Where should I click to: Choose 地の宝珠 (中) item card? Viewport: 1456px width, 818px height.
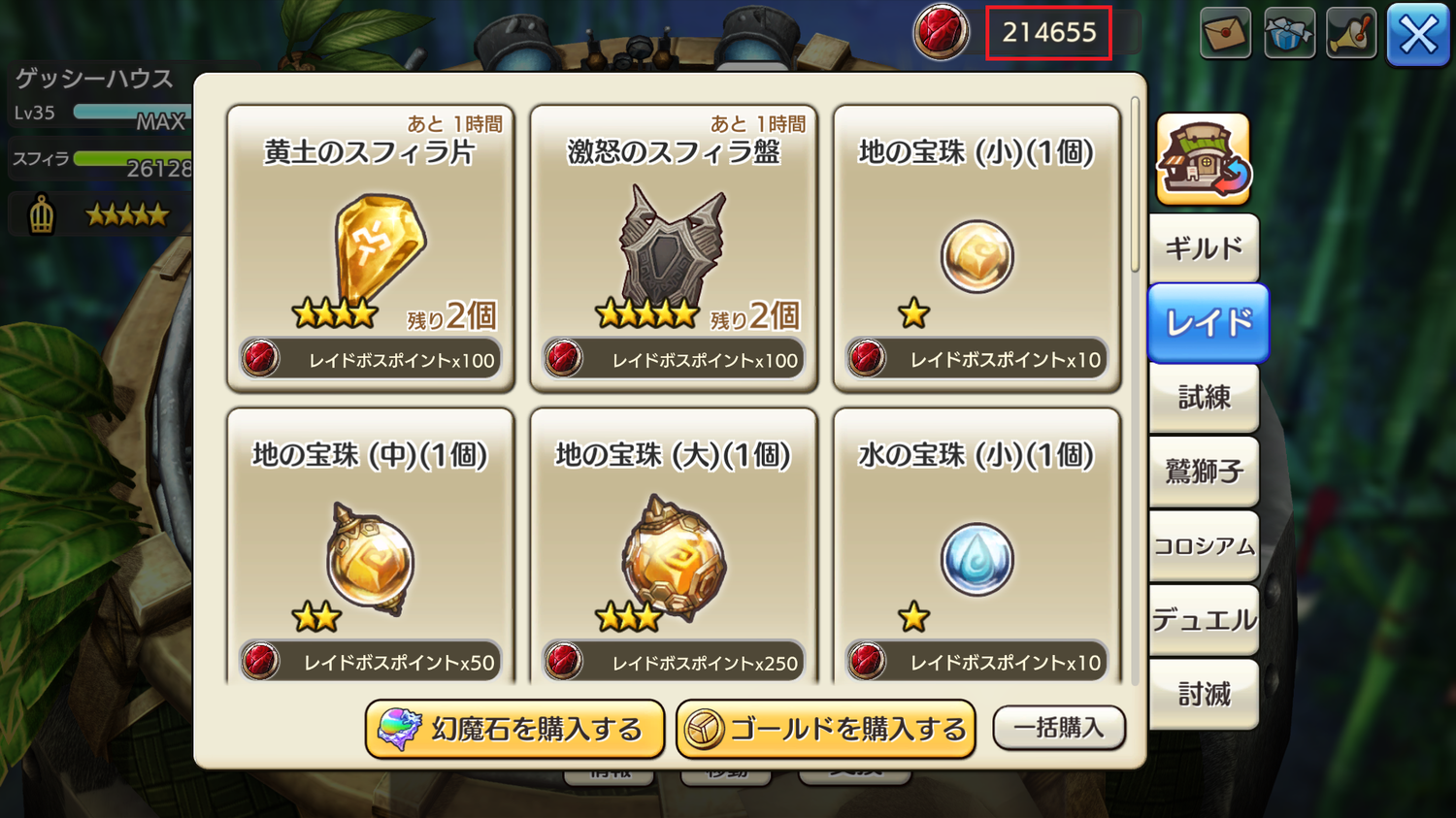pyautogui.click(x=370, y=548)
